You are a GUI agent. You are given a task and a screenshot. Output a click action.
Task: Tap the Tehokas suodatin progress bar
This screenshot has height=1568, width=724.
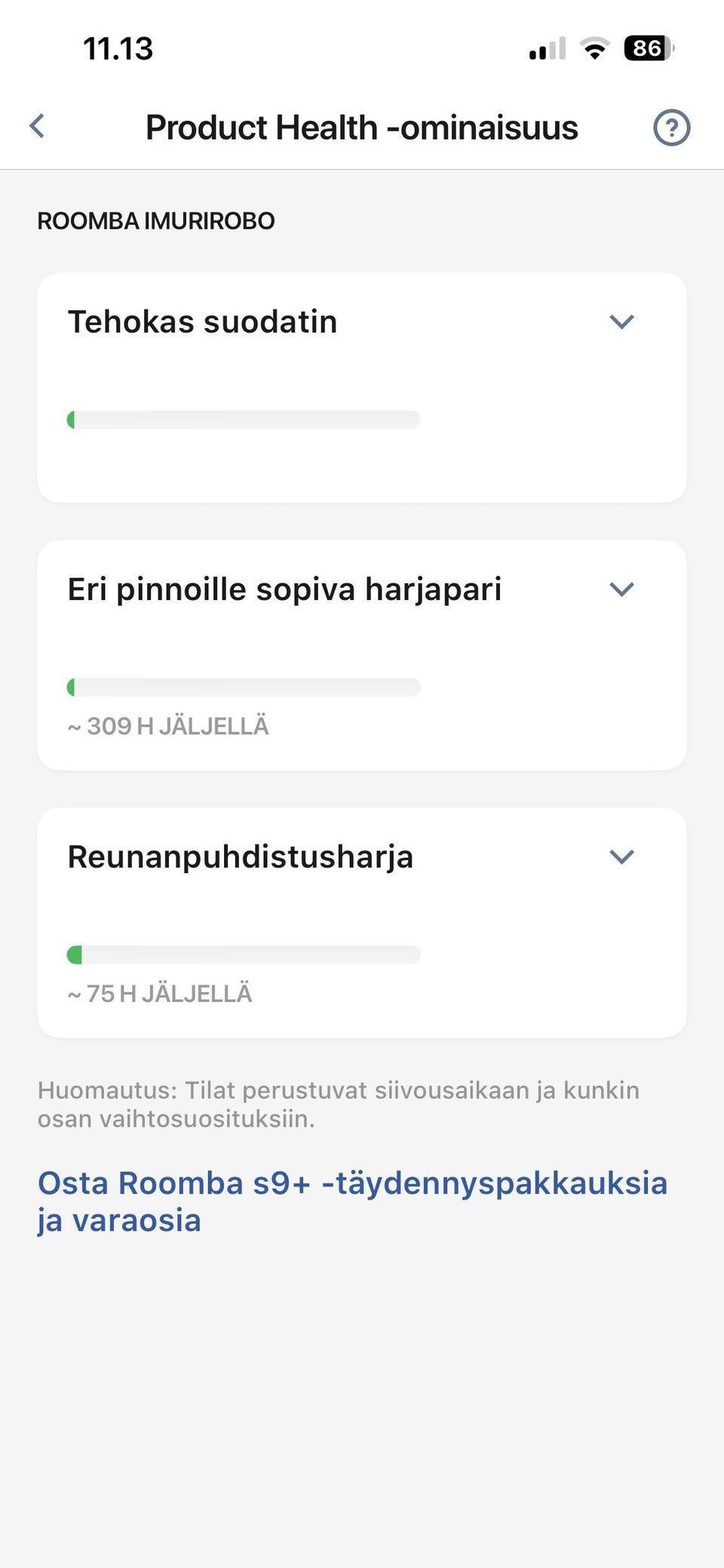coord(244,420)
